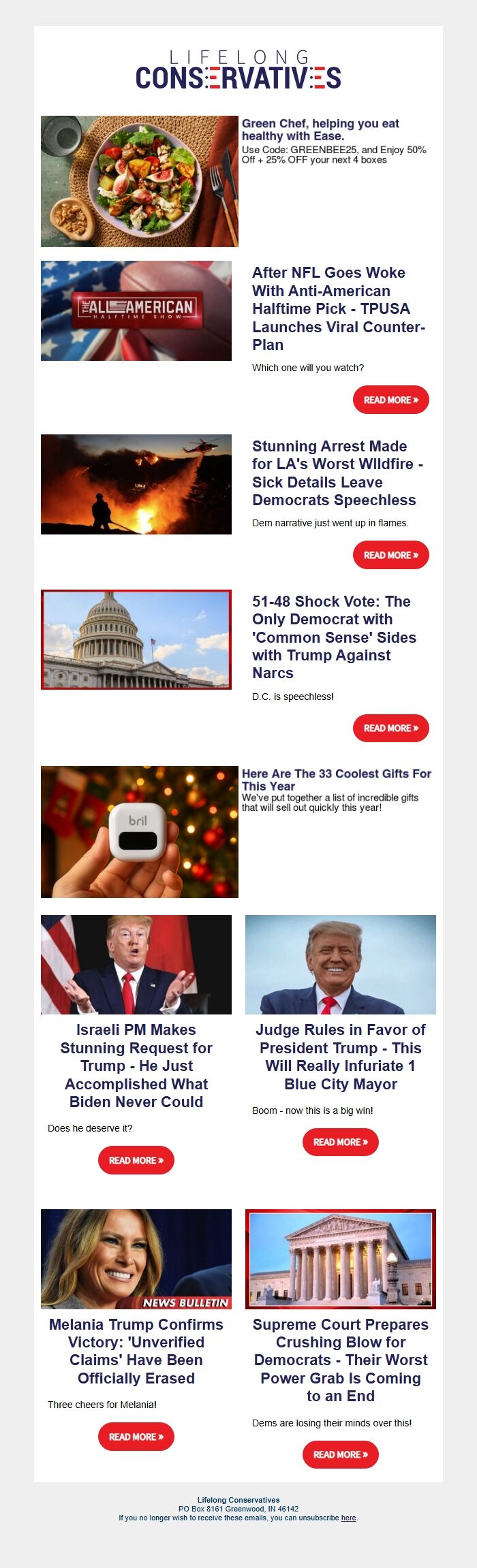Screen dimensions: 477x1568
Task: Open Read More for the Supreme Court story
Action: click(x=340, y=1454)
